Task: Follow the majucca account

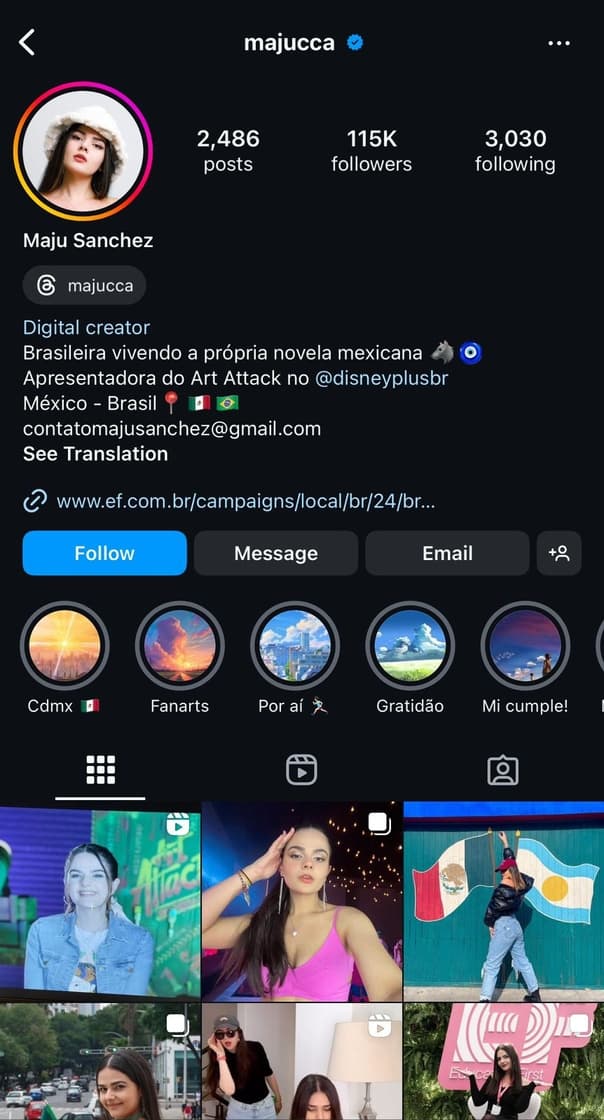Action: (x=105, y=553)
